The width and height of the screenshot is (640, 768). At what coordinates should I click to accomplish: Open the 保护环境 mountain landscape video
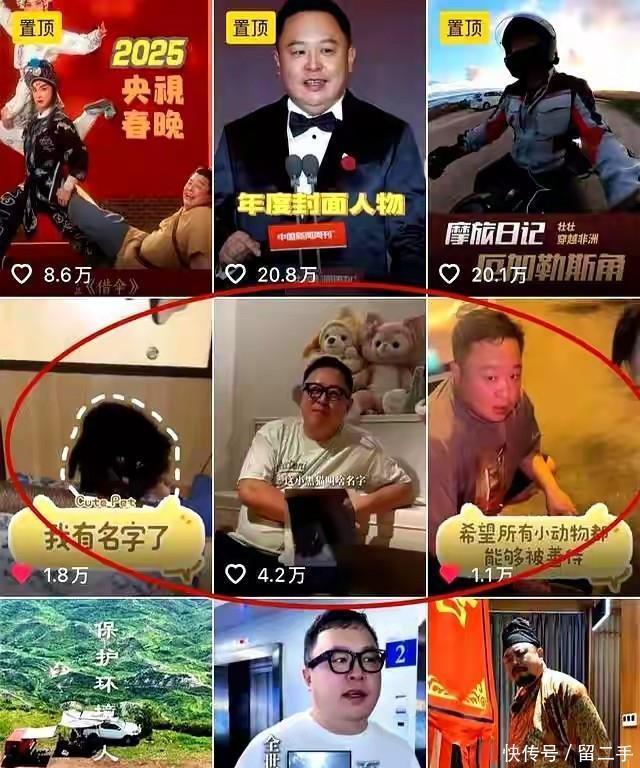(x=105, y=685)
